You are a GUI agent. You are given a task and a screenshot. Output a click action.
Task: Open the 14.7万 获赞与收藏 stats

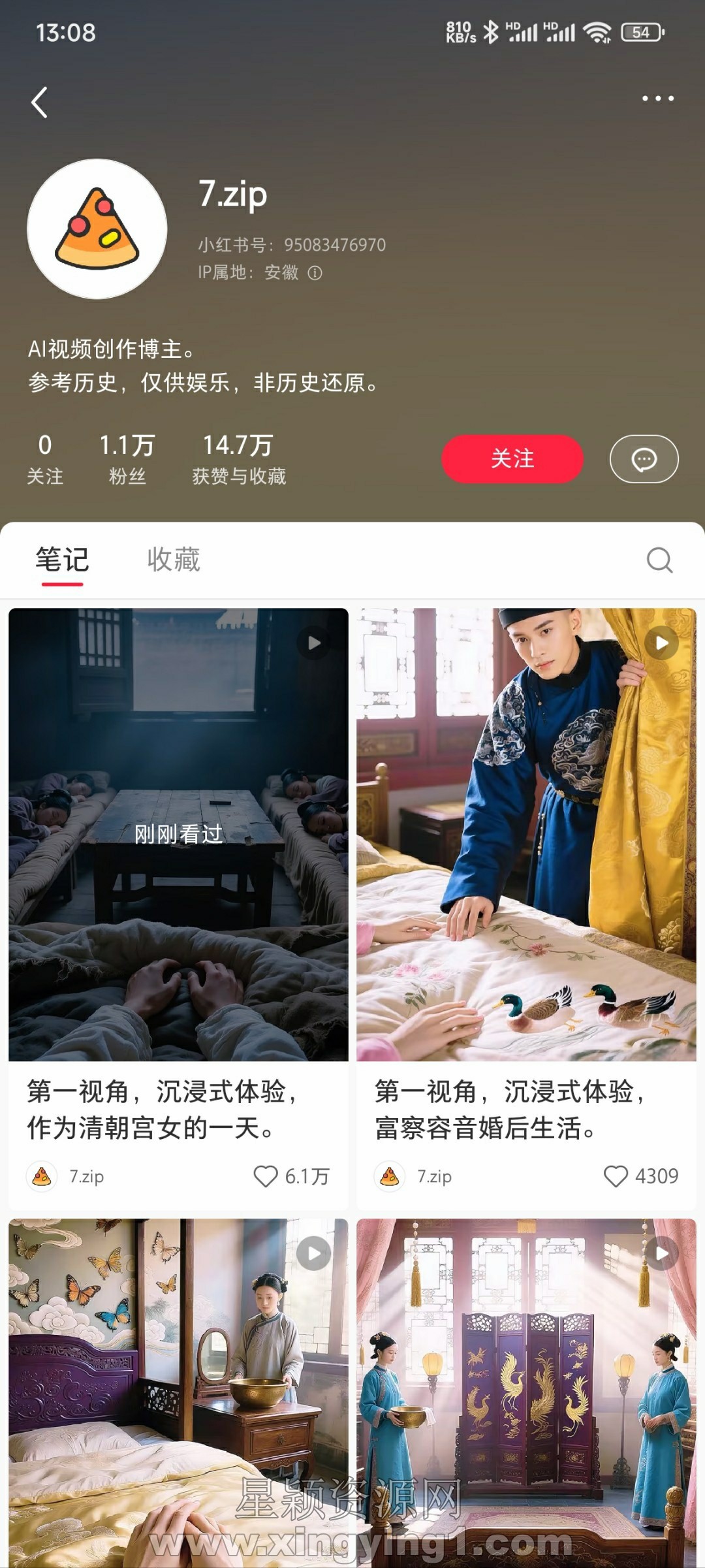(x=239, y=458)
